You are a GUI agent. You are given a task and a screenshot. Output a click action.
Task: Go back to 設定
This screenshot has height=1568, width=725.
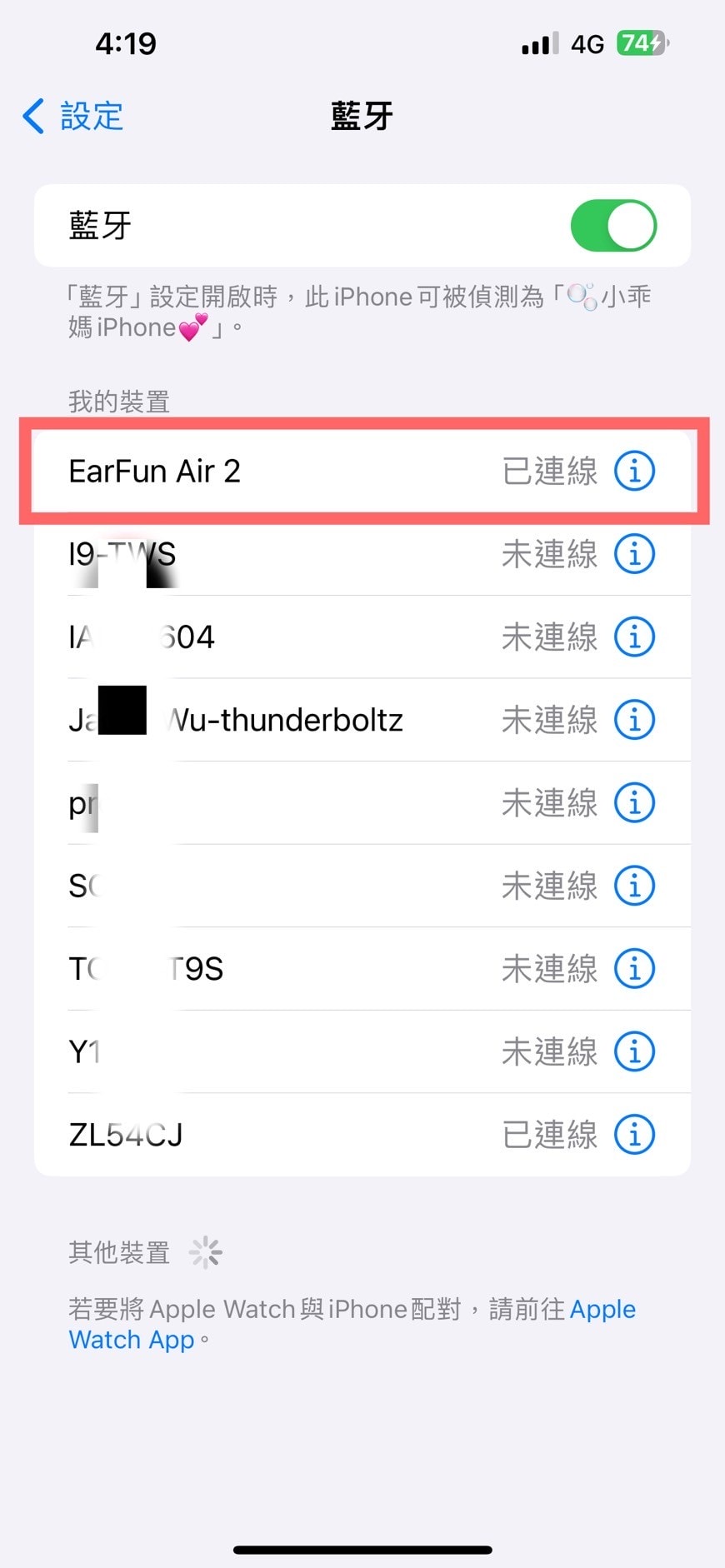pos(72,116)
